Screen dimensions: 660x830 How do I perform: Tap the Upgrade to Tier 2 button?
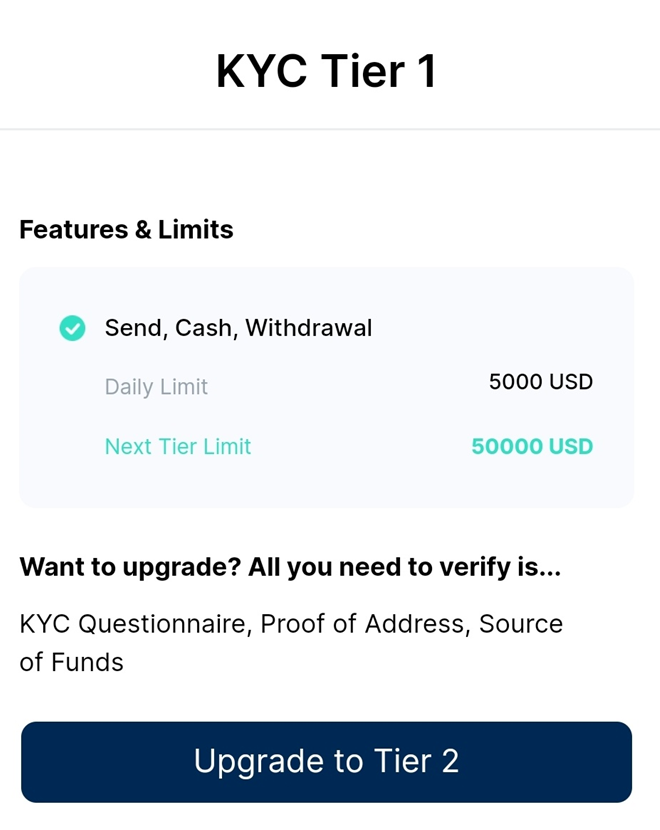(x=326, y=761)
